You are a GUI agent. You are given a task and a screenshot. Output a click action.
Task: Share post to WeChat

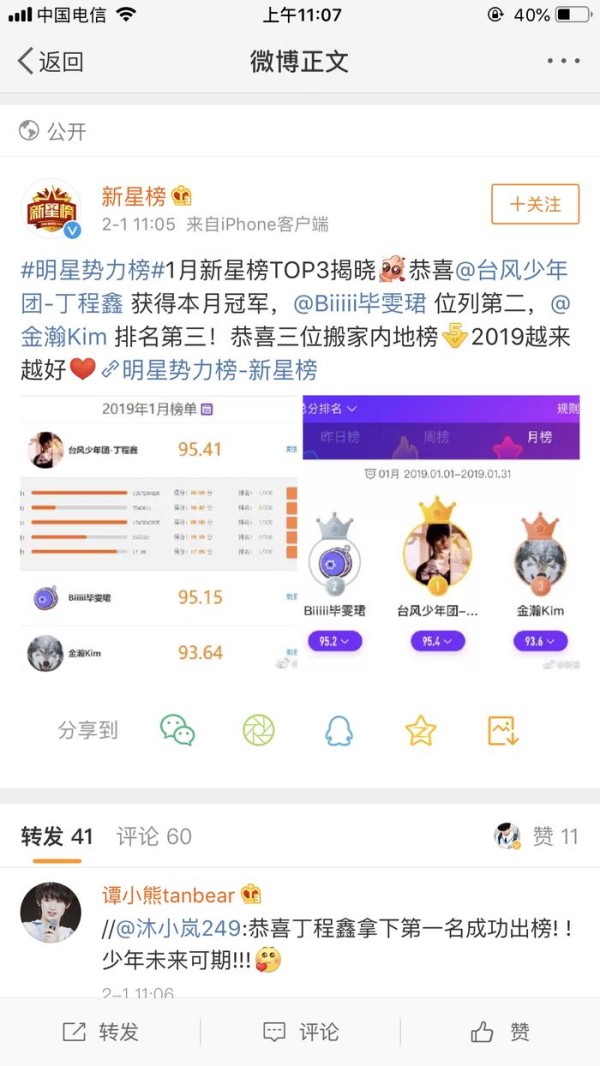(177, 731)
